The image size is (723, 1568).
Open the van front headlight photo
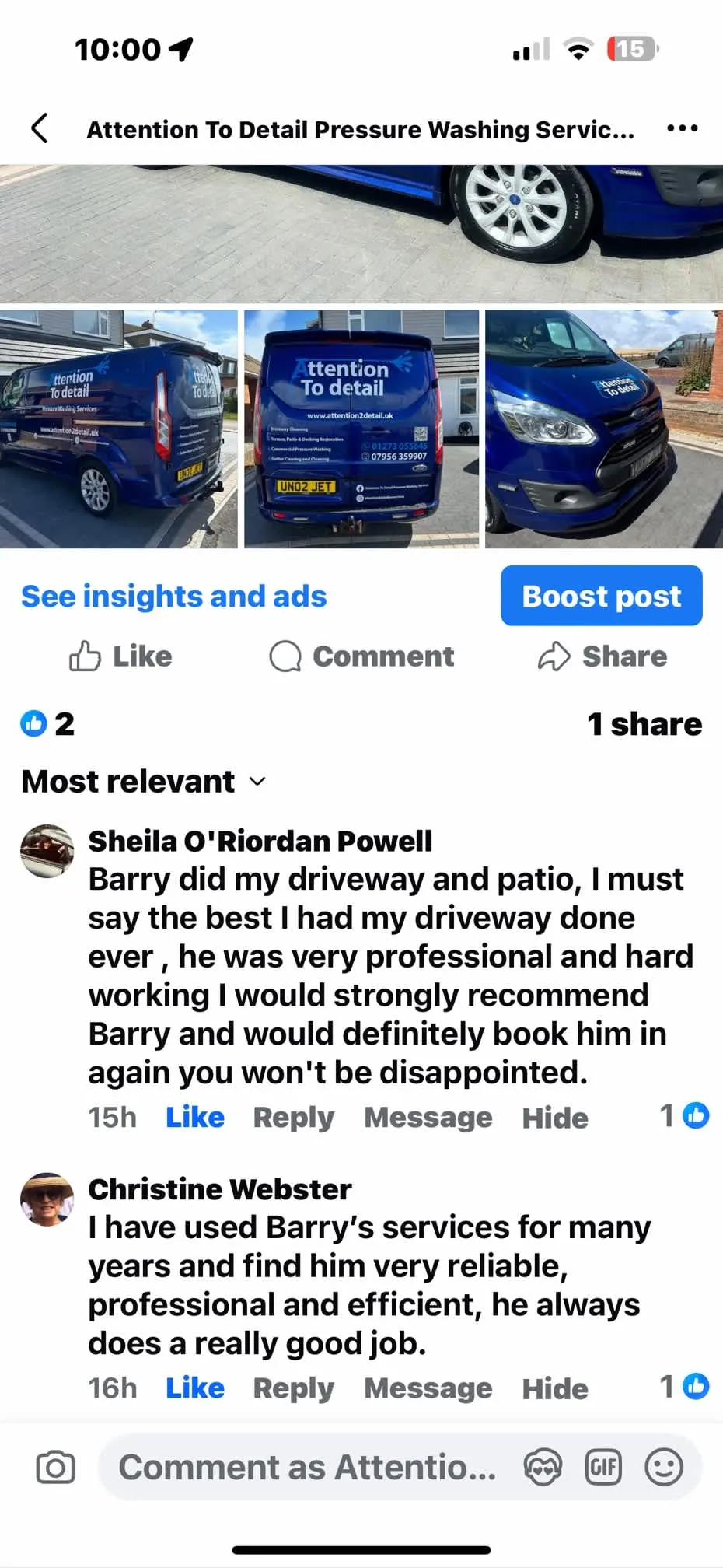(x=603, y=429)
